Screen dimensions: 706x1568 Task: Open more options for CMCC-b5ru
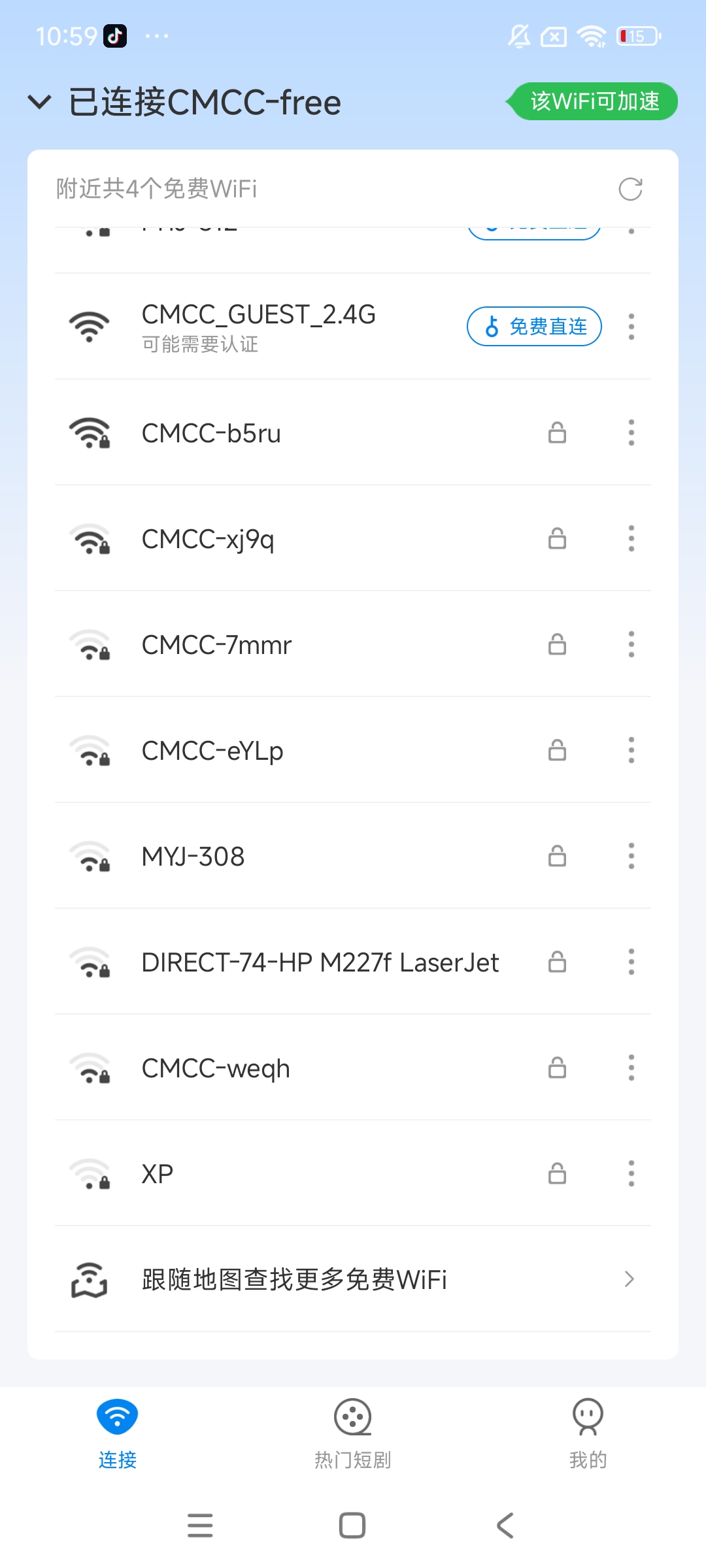[x=631, y=433]
